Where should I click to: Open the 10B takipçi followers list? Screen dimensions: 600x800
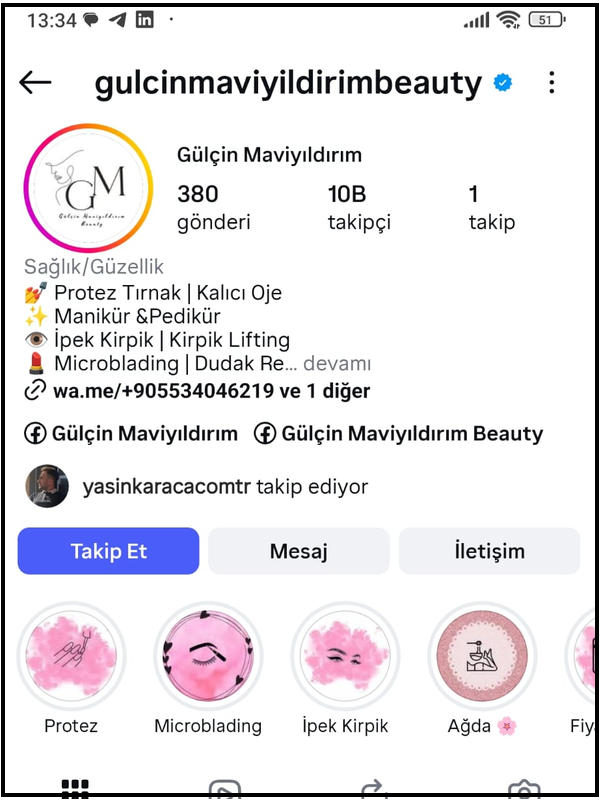[359, 207]
